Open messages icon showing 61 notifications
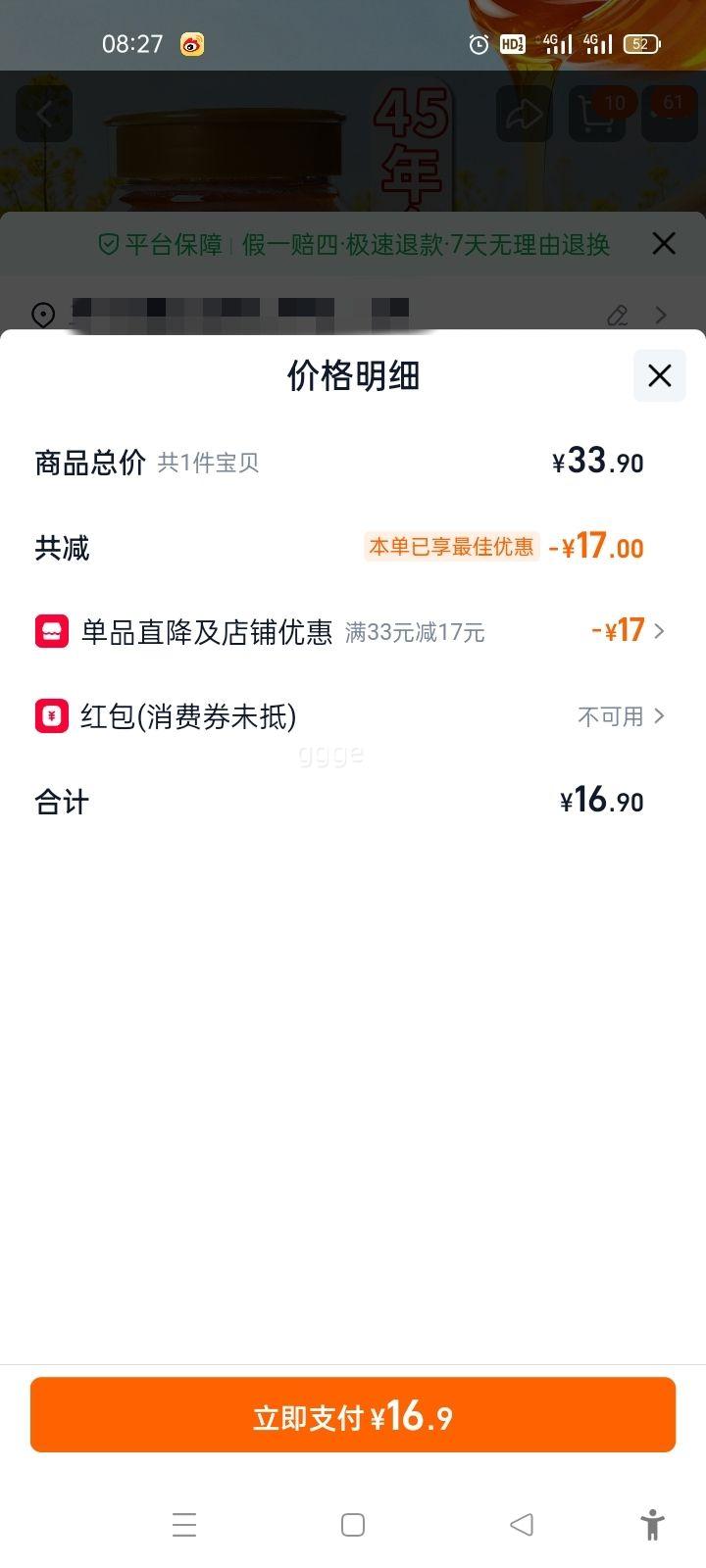This screenshot has height=1568, width=706. (x=669, y=114)
